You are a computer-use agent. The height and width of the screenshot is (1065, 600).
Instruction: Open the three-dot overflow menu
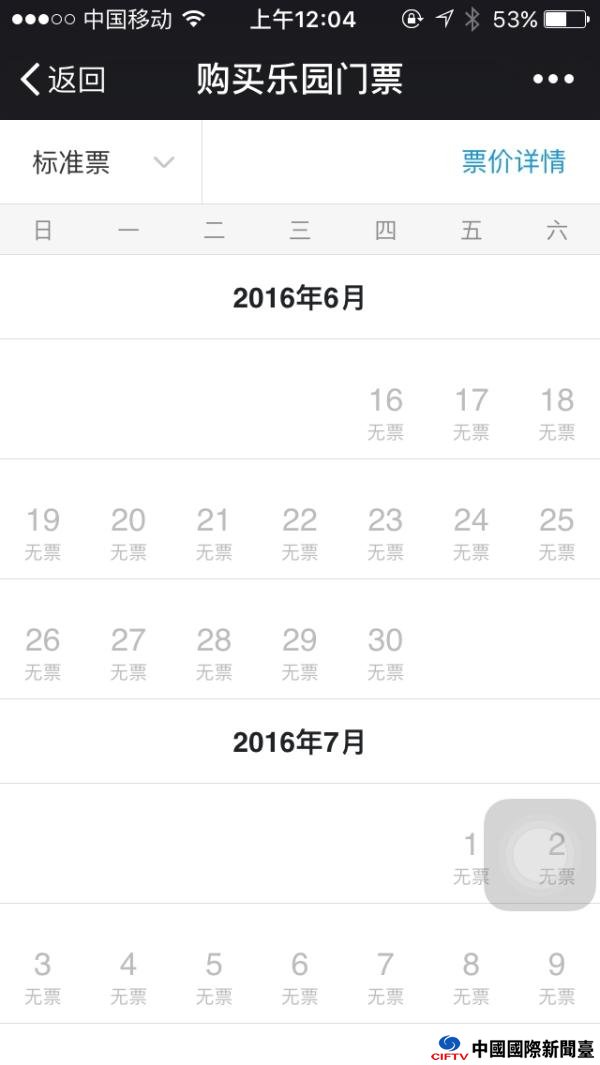[x=553, y=79]
